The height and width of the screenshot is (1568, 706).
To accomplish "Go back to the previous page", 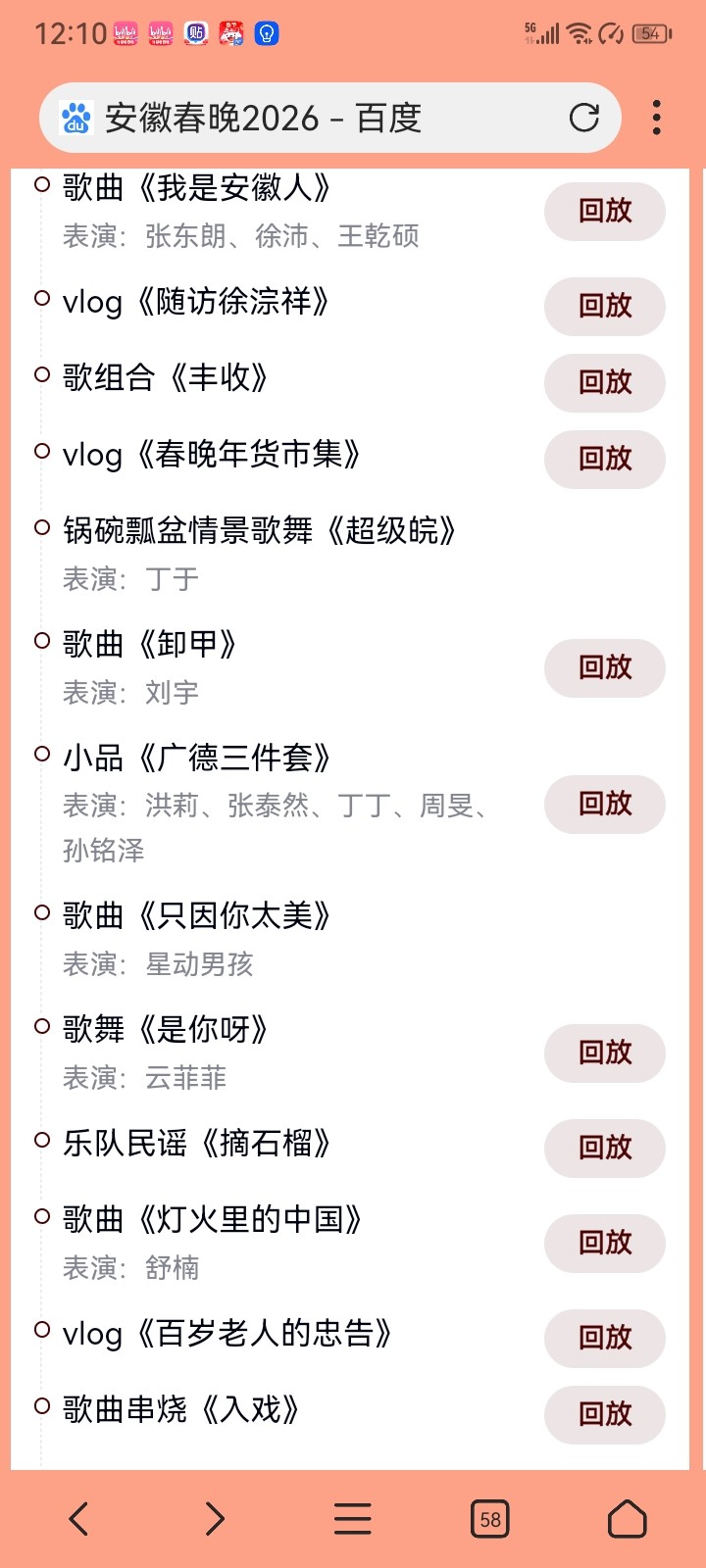I will tap(79, 1519).
